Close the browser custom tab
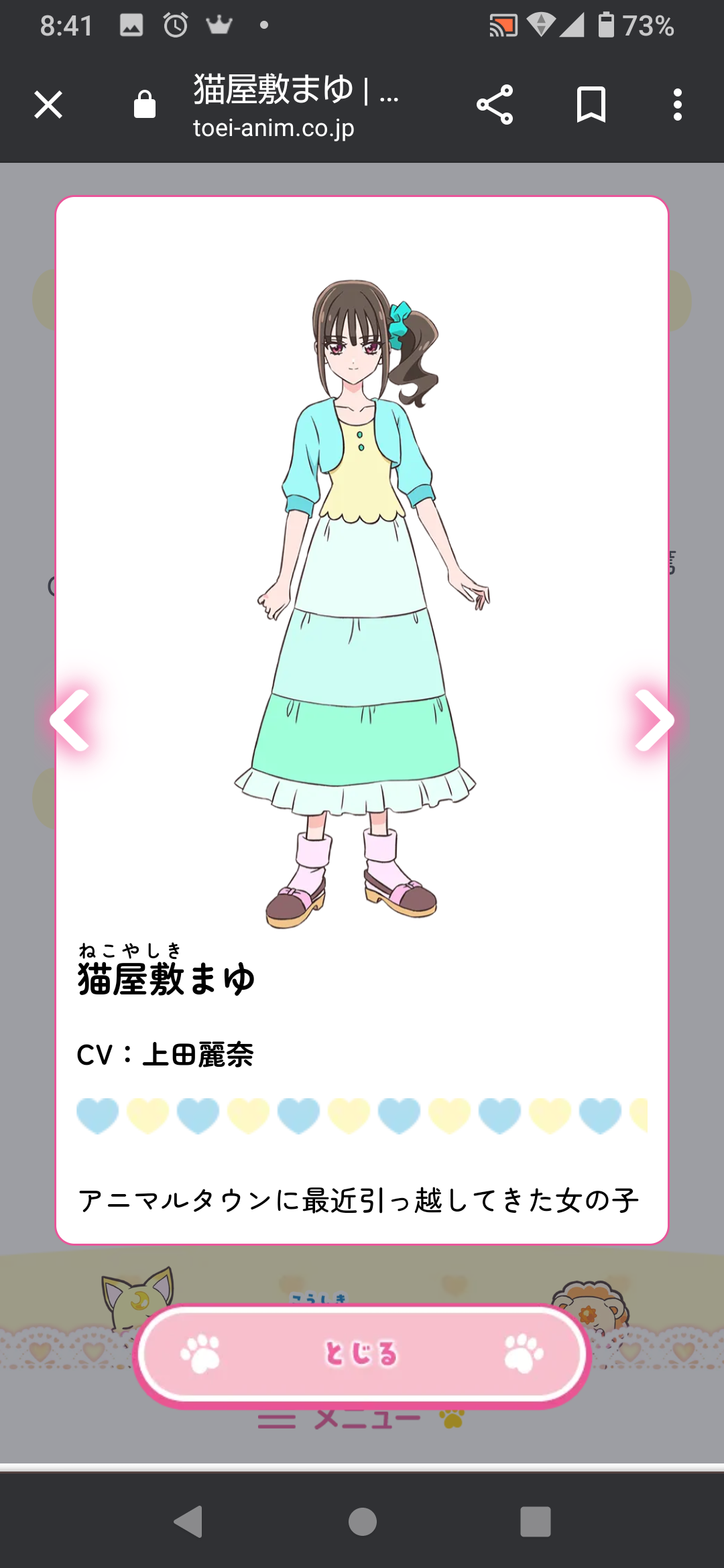 click(48, 105)
